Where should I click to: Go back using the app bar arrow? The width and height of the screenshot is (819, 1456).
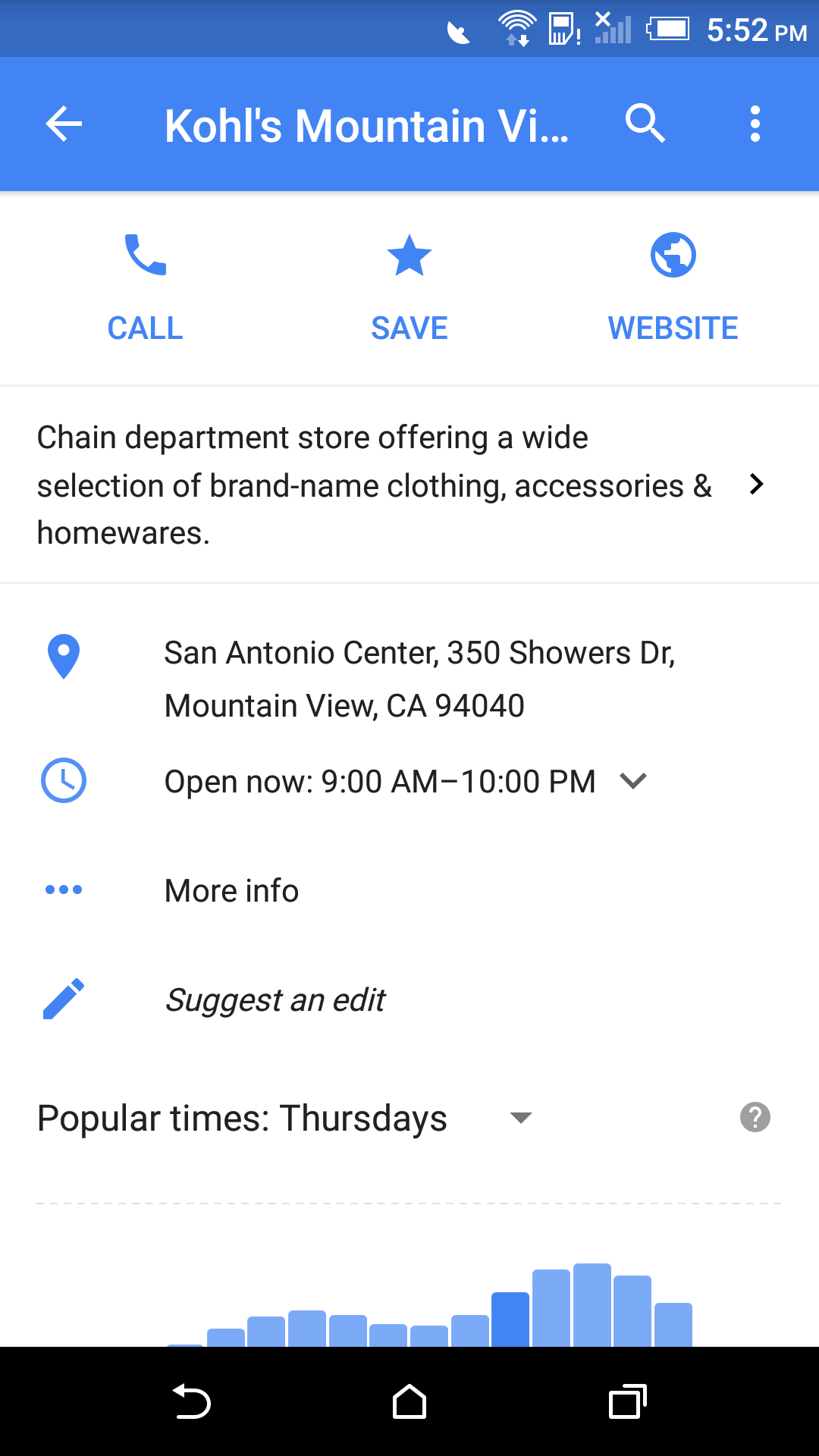coord(64,124)
